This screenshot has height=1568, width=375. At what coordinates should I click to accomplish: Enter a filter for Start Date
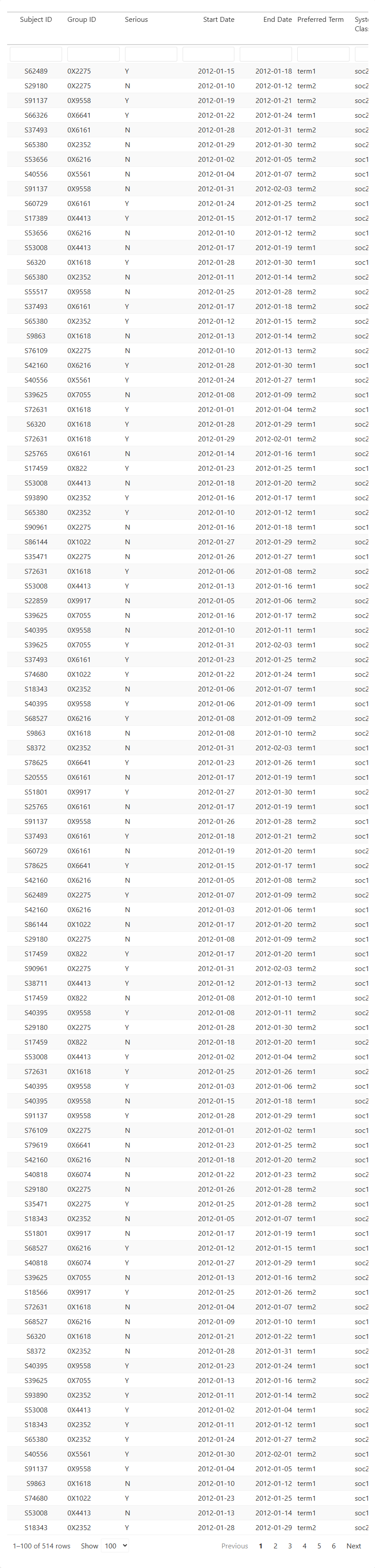point(208,54)
